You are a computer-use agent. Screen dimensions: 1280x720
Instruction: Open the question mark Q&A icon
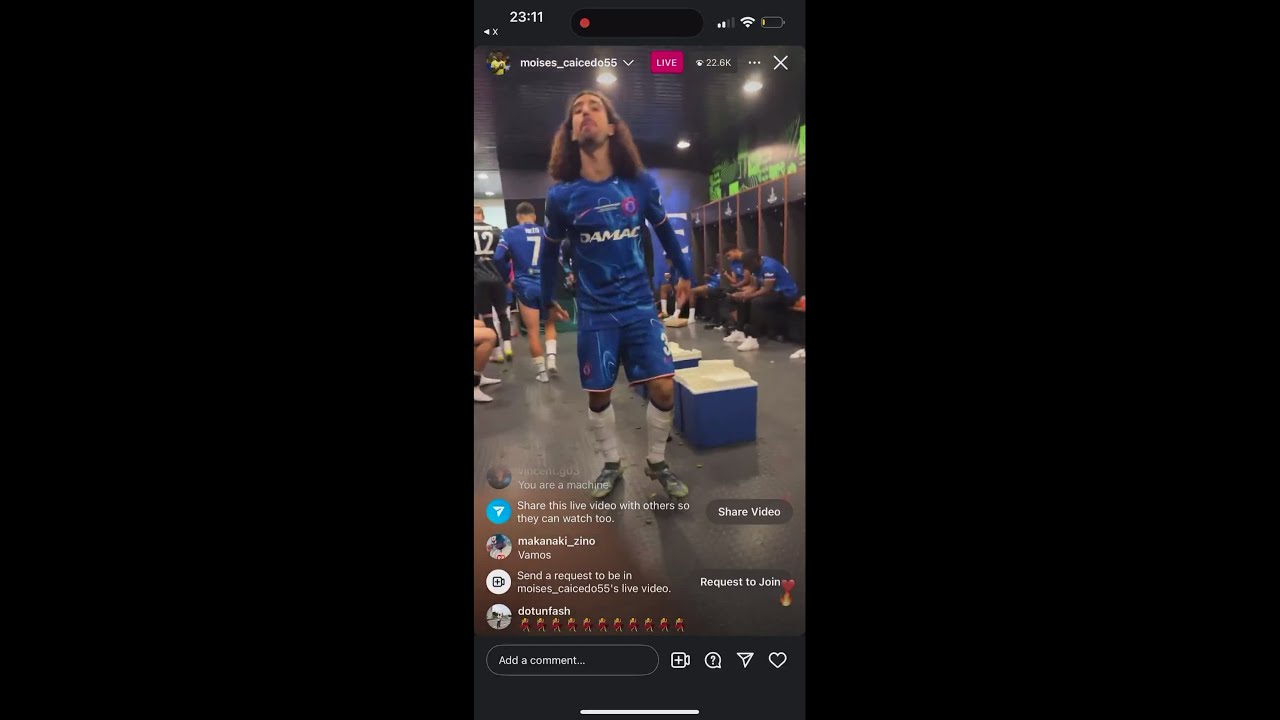pos(713,660)
